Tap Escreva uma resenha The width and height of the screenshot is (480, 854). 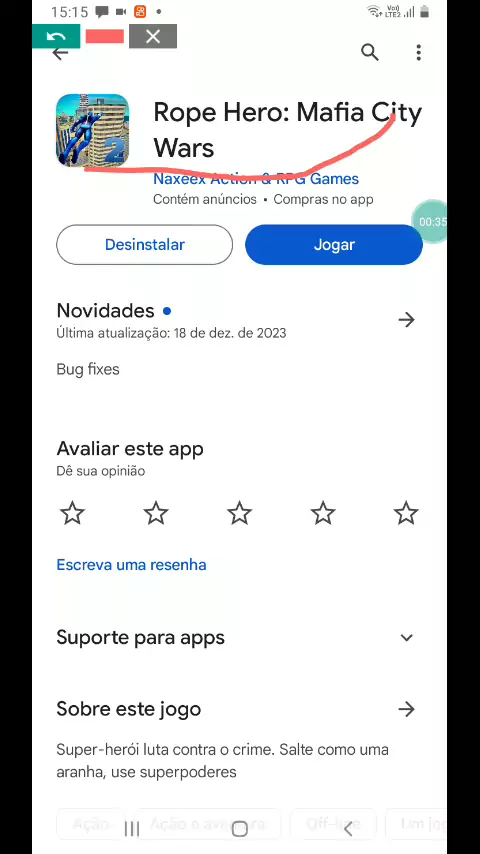[131, 565]
